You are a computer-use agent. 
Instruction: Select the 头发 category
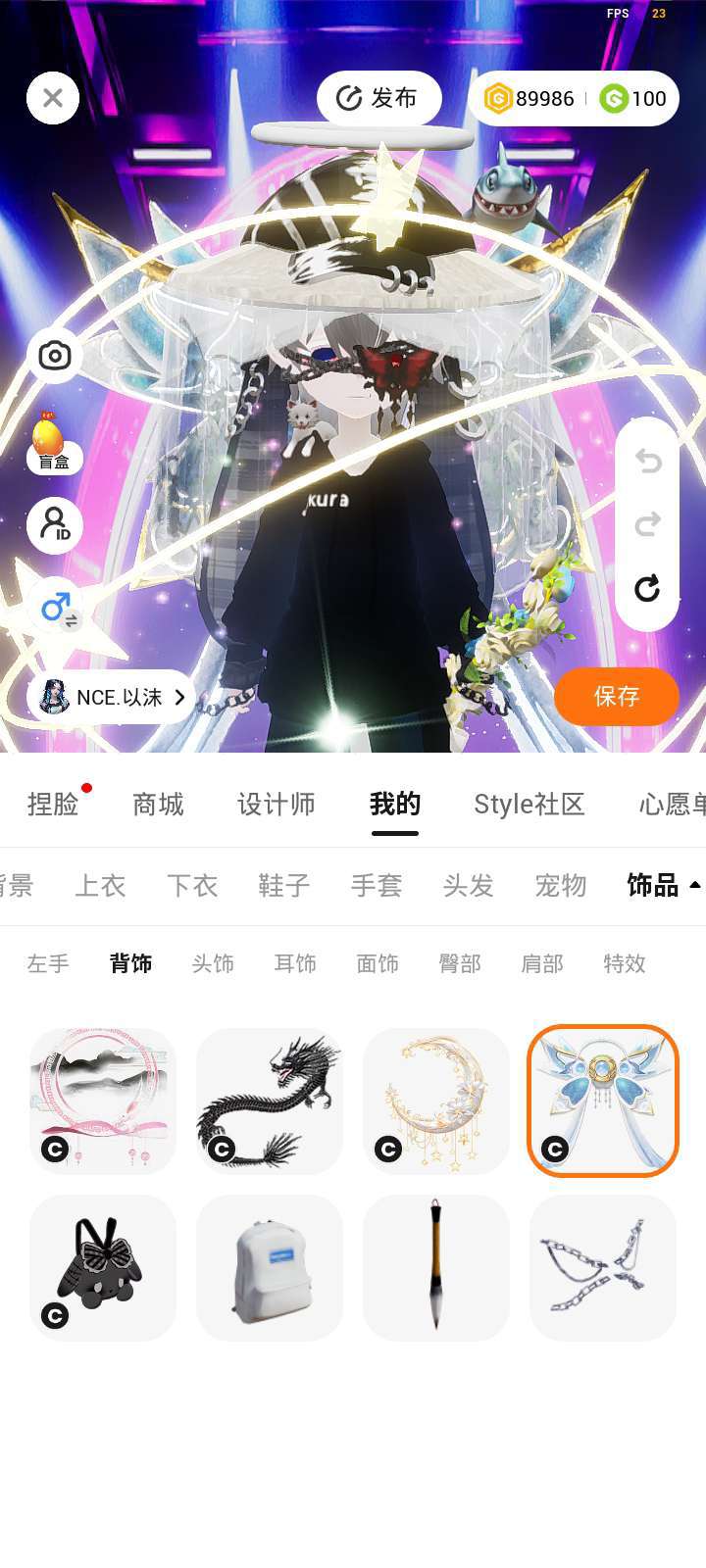469,886
